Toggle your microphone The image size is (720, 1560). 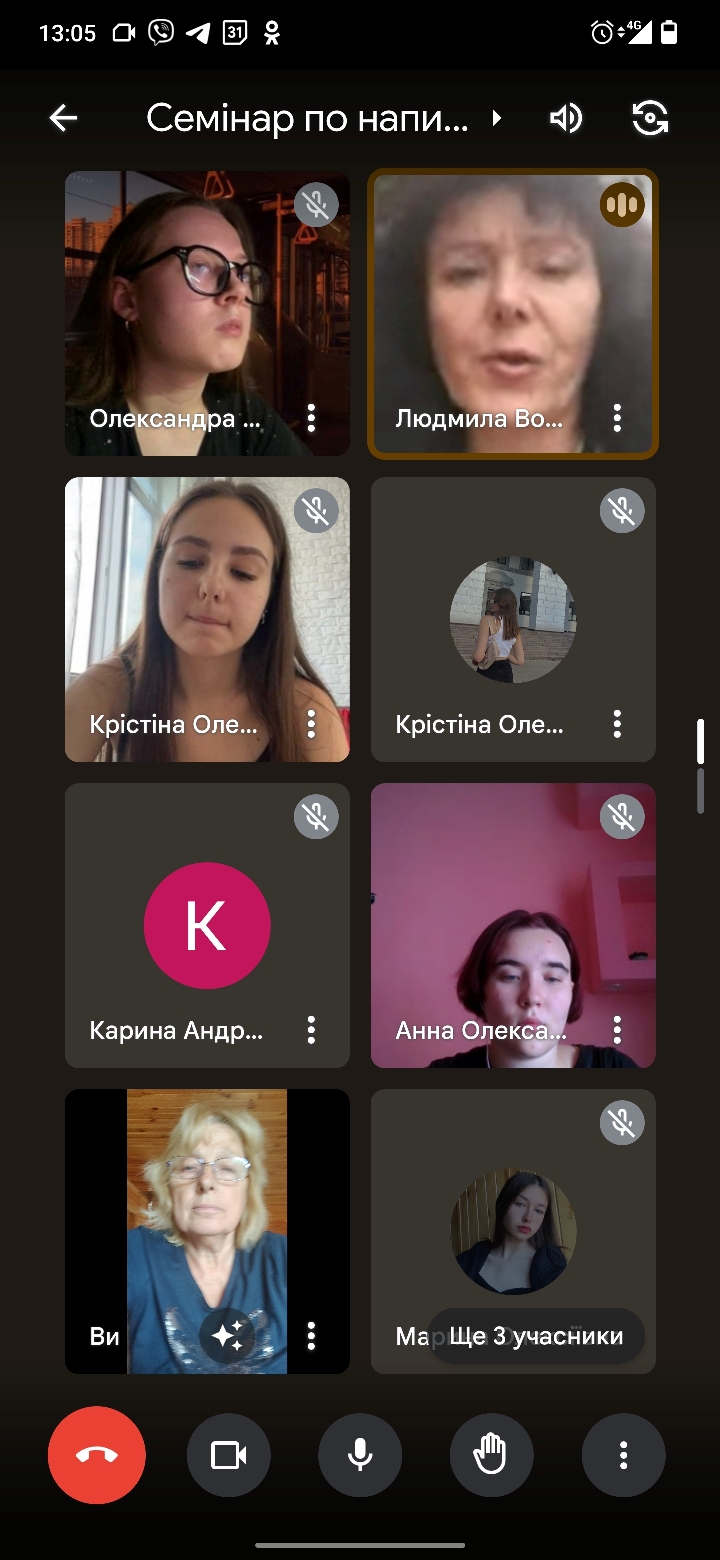click(360, 1455)
